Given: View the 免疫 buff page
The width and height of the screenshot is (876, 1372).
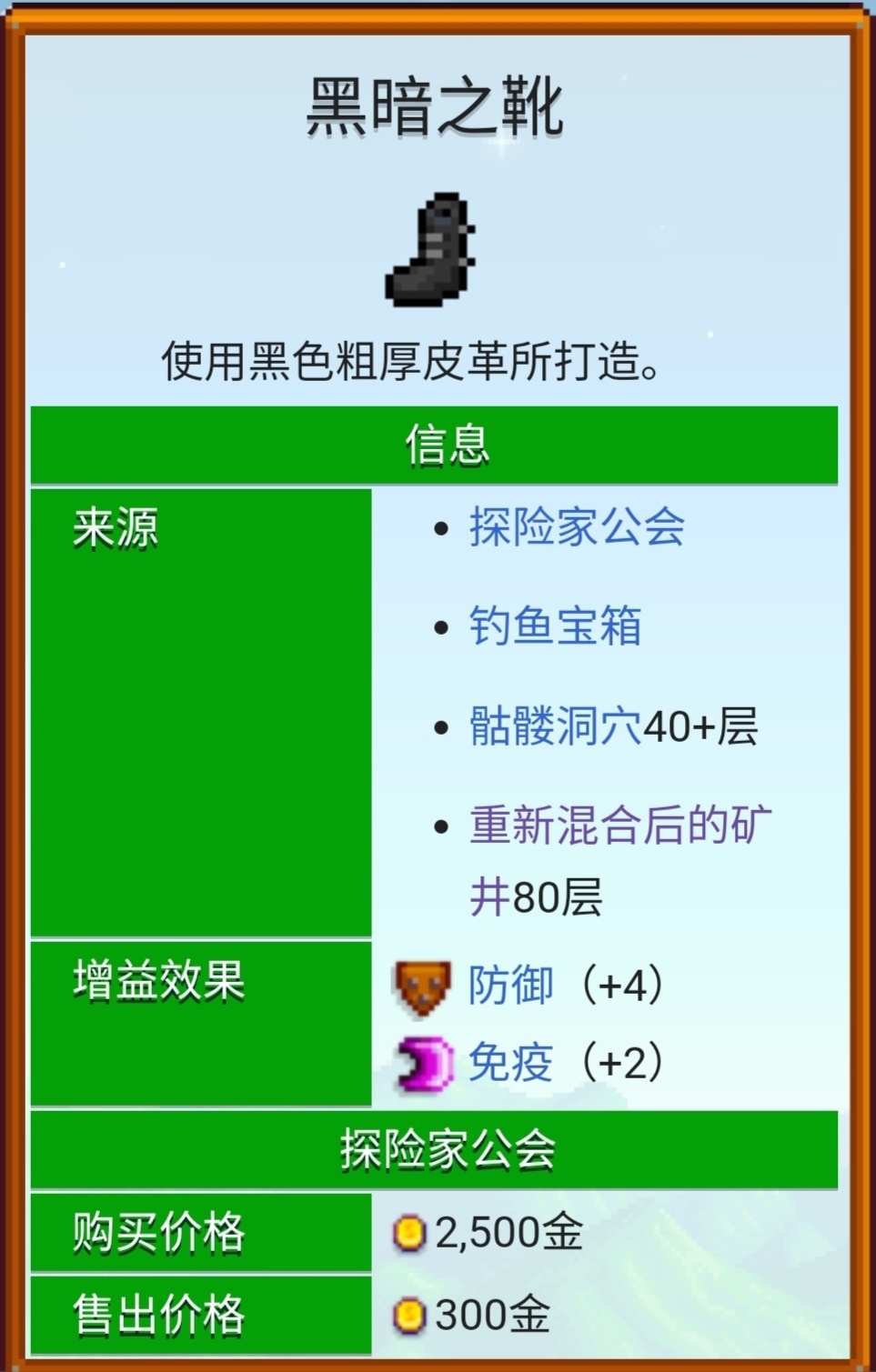Looking at the screenshot, I should tap(510, 1062).
